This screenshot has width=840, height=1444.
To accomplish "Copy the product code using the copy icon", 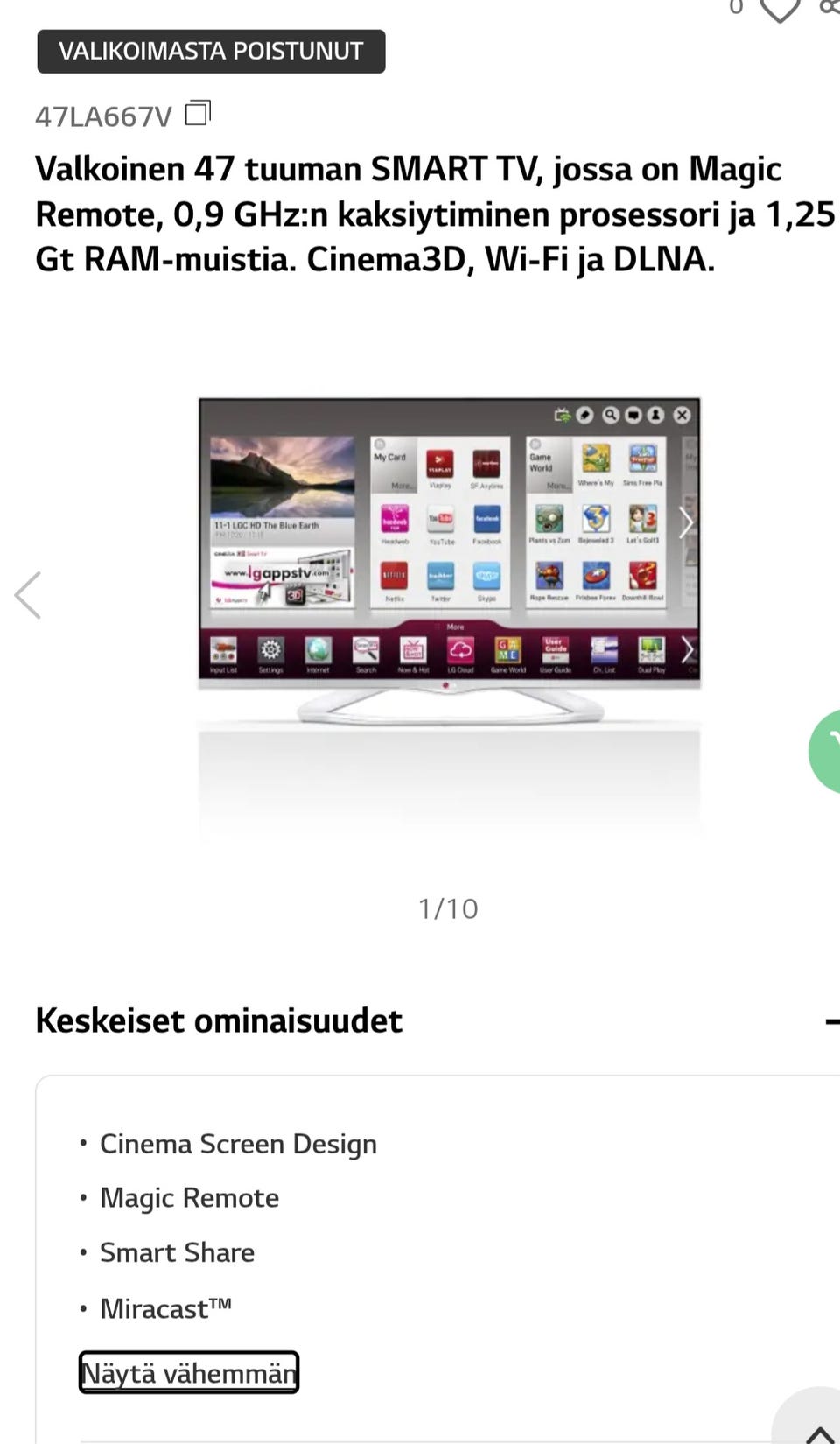I will point(198,112).
